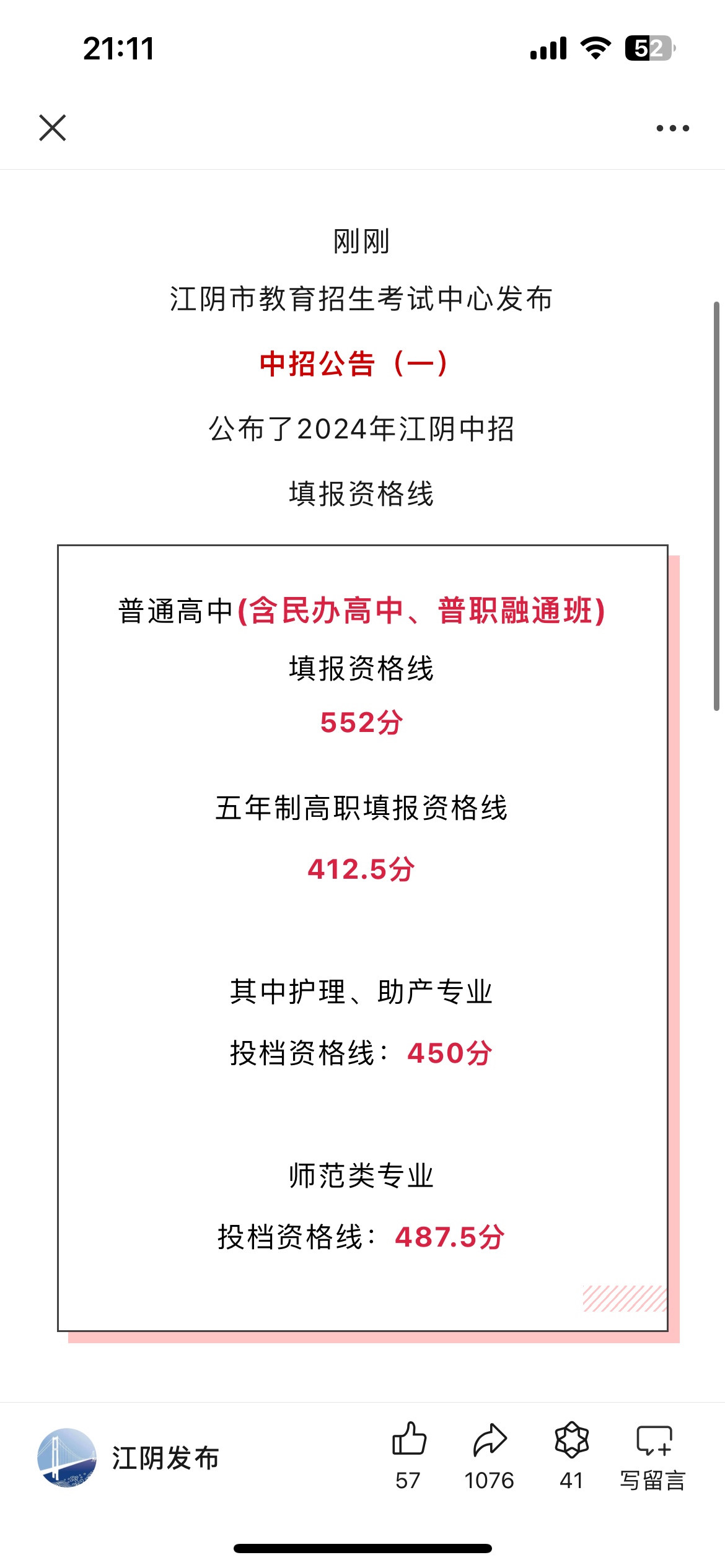This screenshot has width=725, height=1568.
Task: Close the article page
Action: click(x=53, y=128)
